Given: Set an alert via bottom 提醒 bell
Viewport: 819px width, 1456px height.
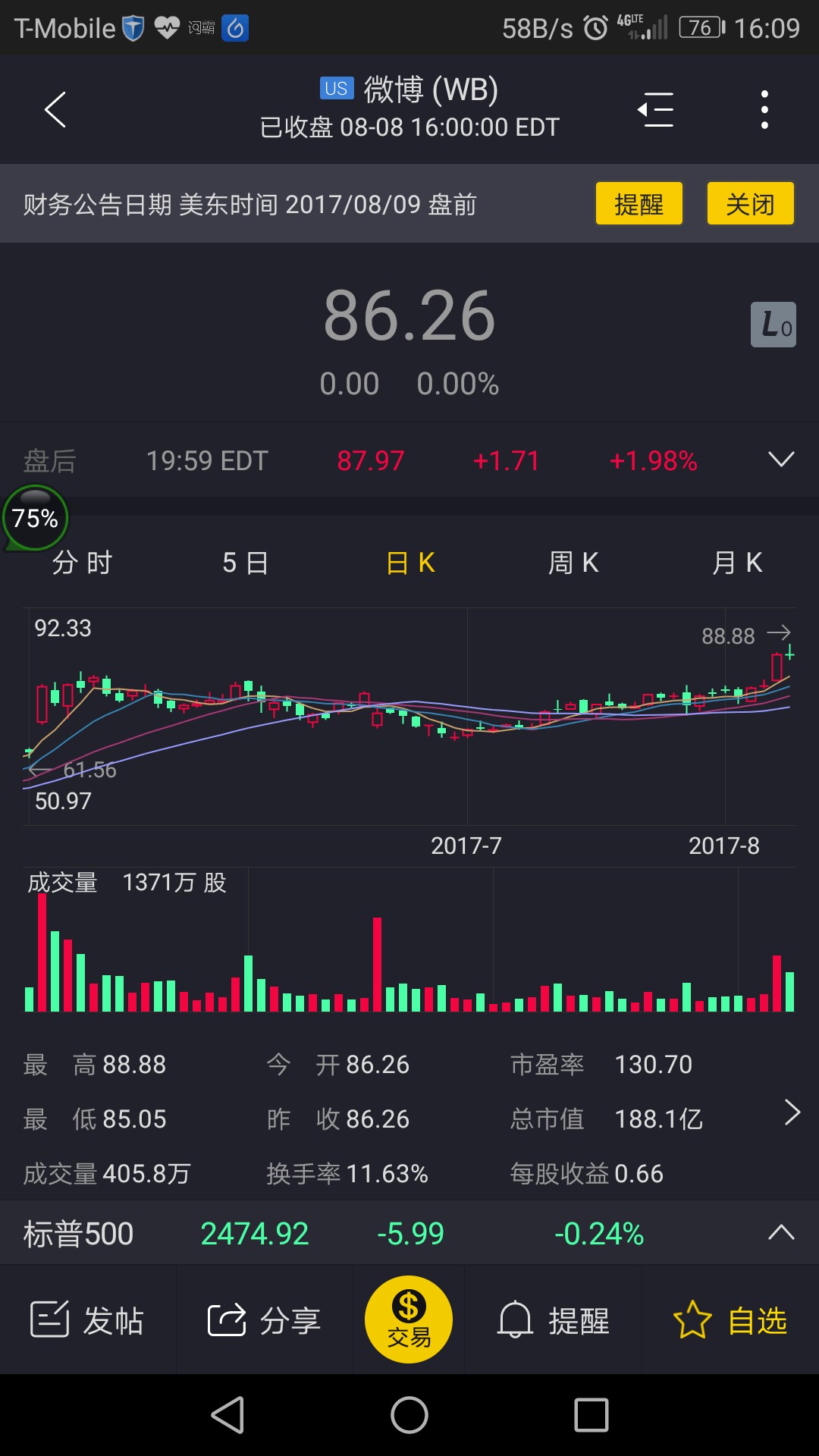Looking at the screenshot, I should [x=554, y=1320].
